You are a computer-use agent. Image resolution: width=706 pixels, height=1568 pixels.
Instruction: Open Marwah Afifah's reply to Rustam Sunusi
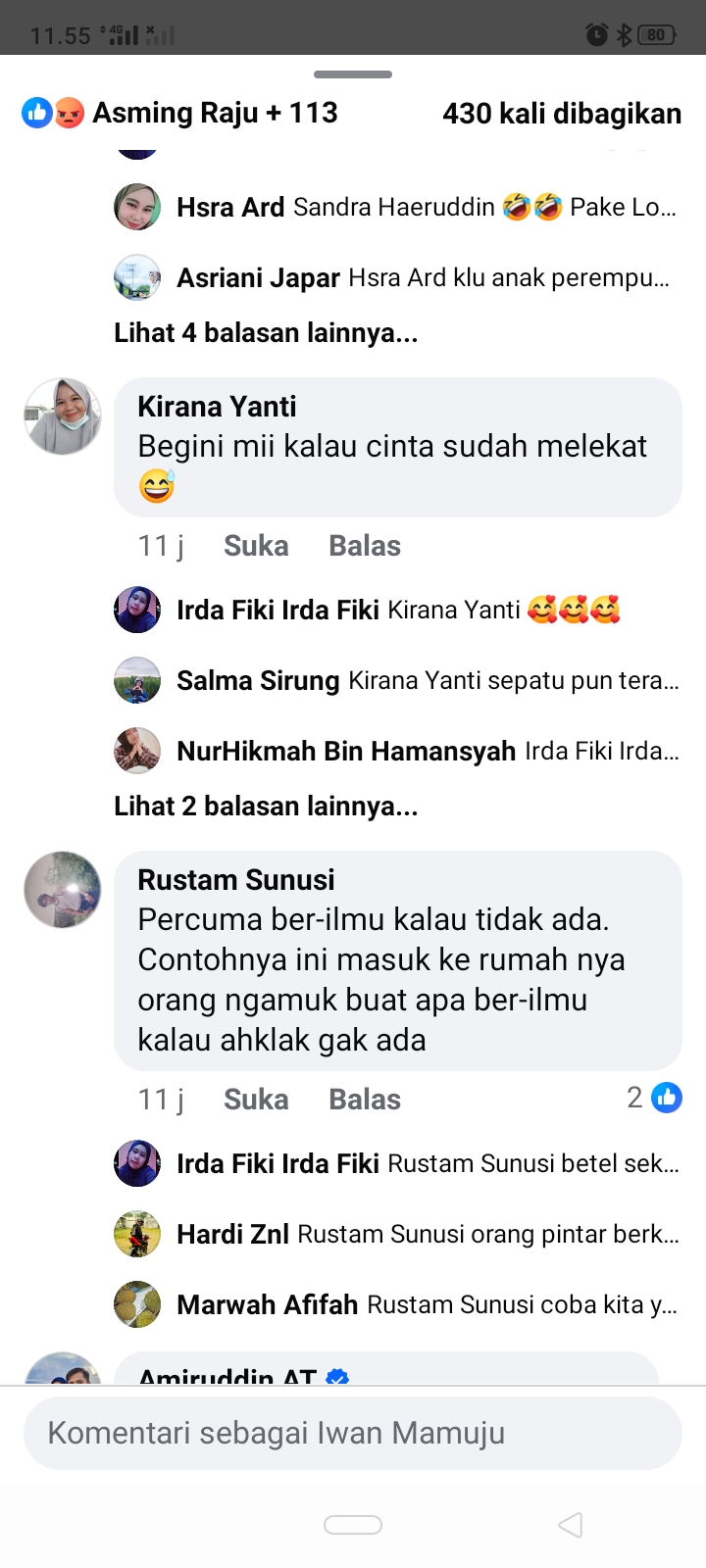tap(428, 1305)
